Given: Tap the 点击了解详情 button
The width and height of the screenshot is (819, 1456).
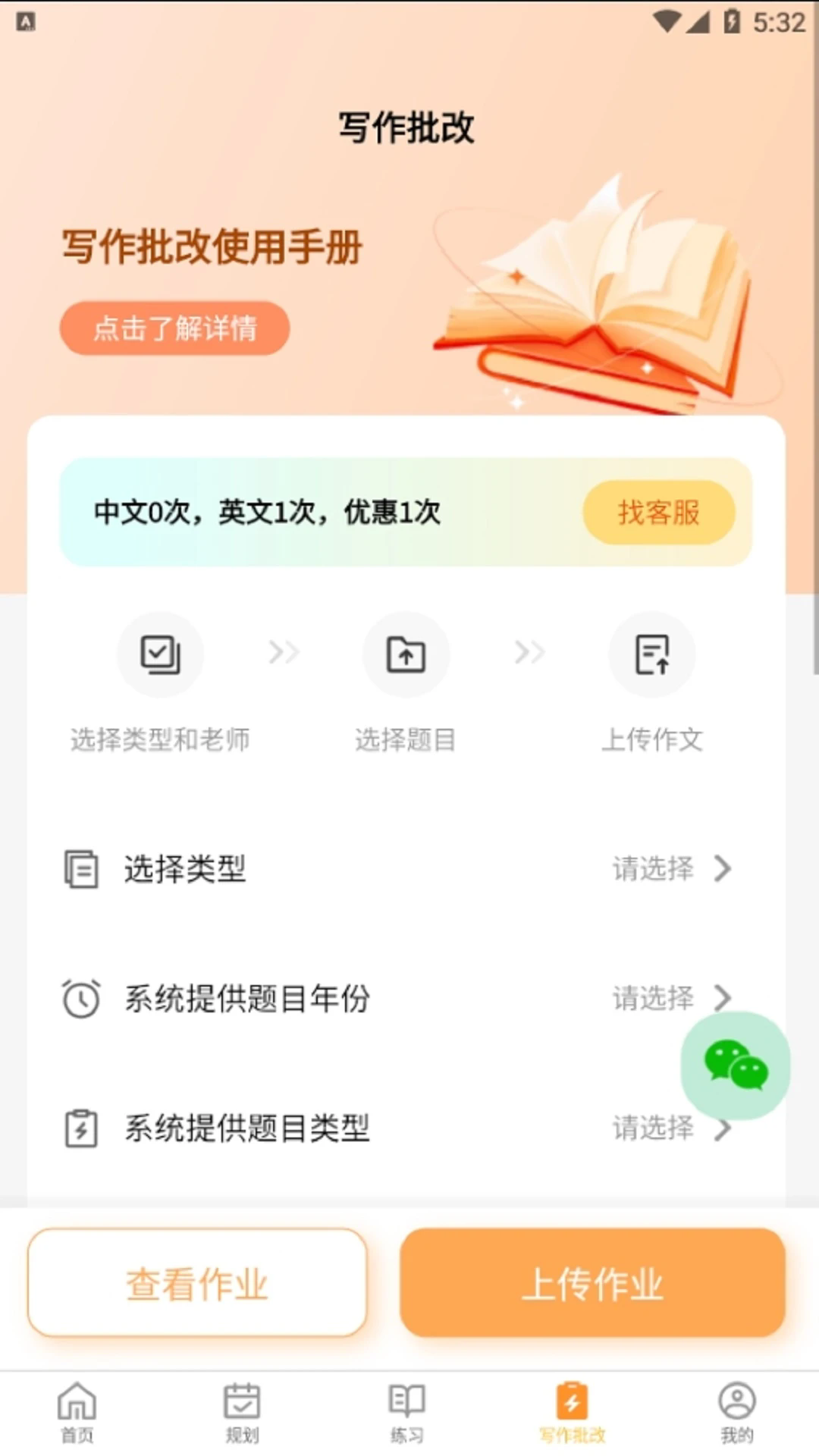Looking at the screenshot, I should tap(174, 328).
